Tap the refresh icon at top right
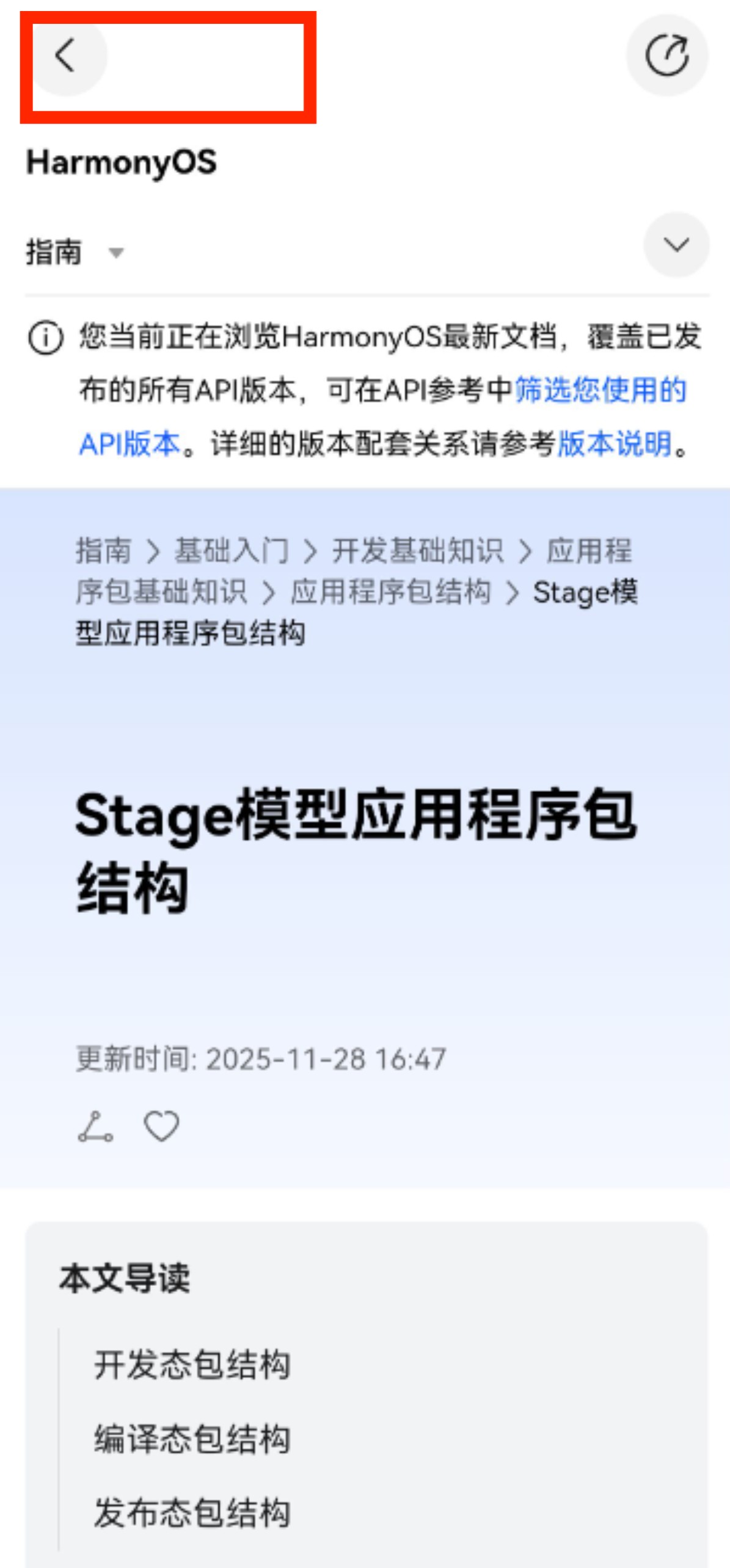This screenshot has width=730, height=1568. (x=666, y=56)
